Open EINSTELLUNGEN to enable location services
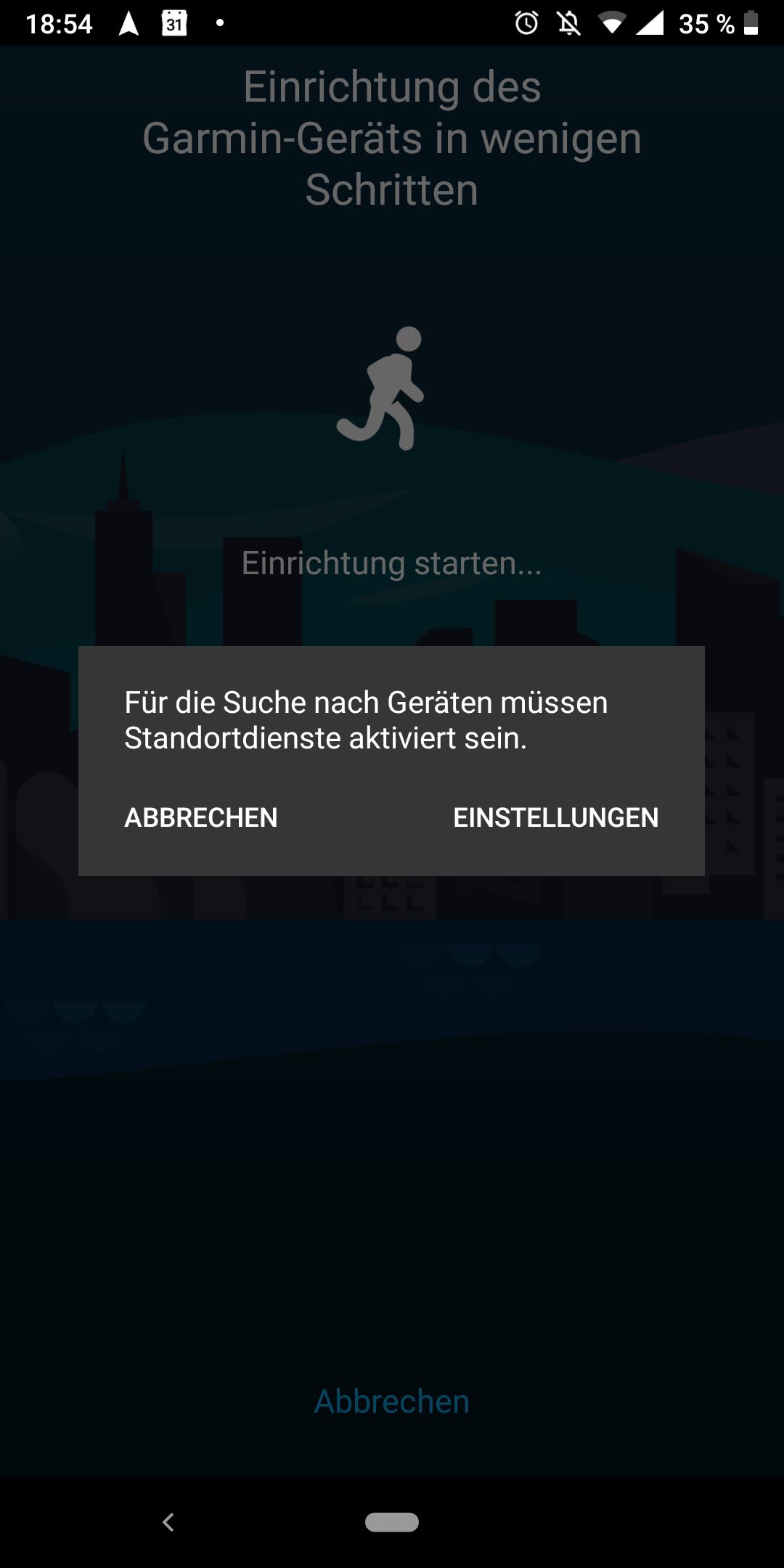This screenshot has width=784, height=1568. (x=555, y=817)
